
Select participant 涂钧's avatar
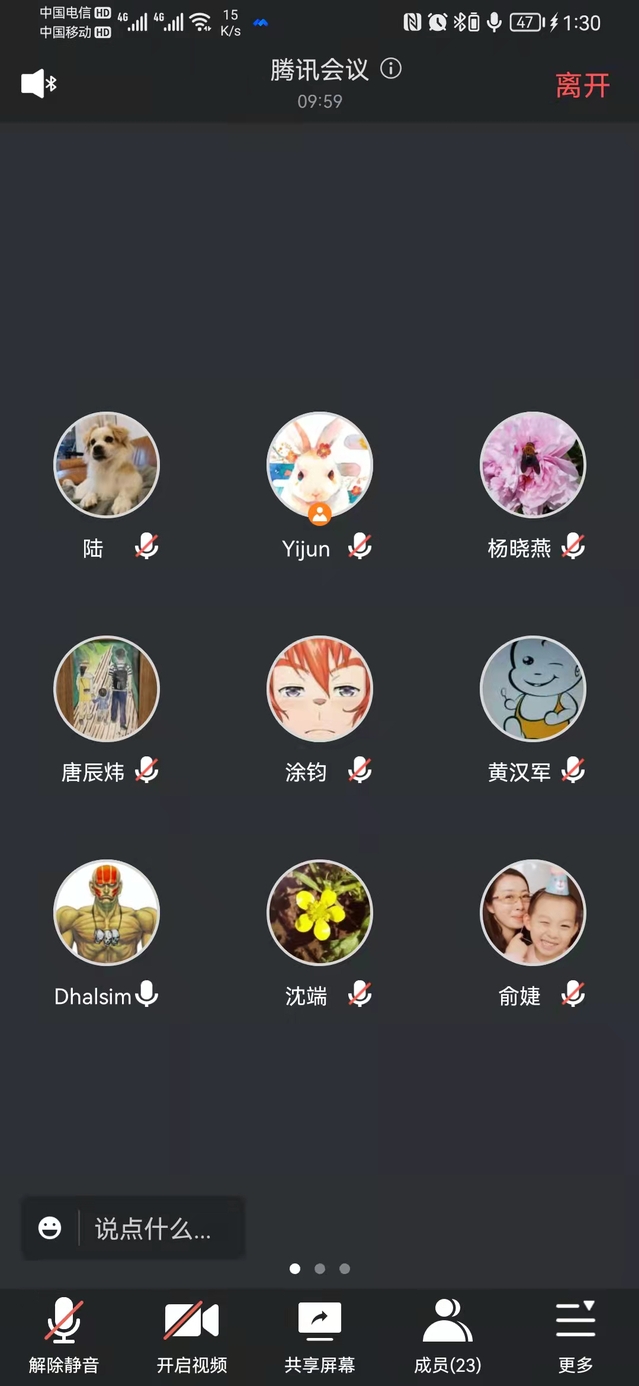pos(319,689)
